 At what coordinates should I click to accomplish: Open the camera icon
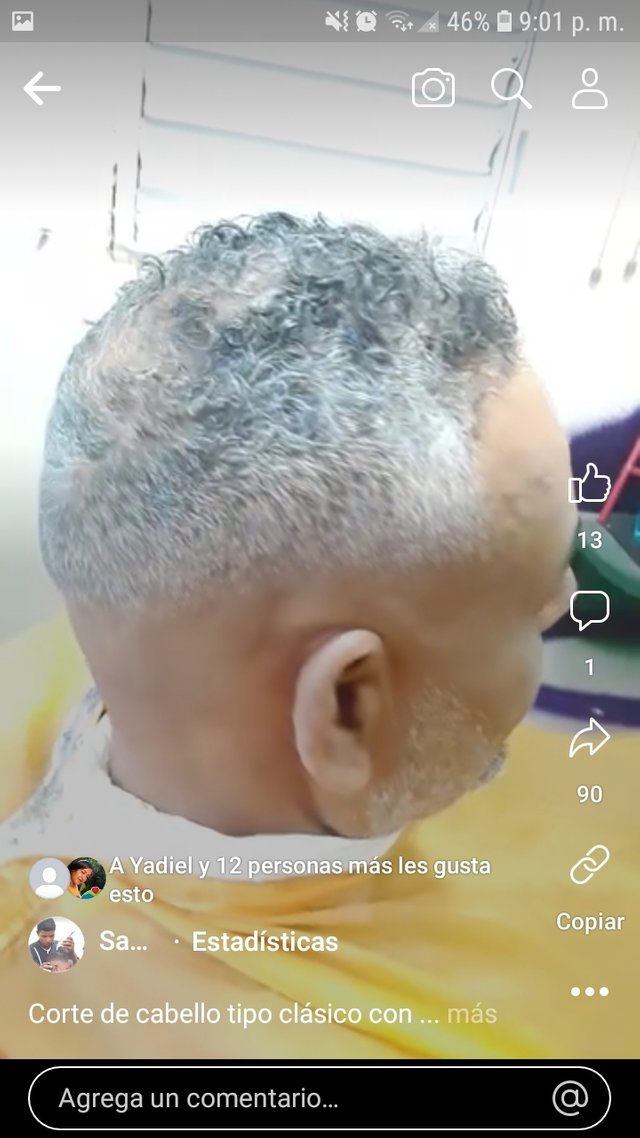point(433,89)
